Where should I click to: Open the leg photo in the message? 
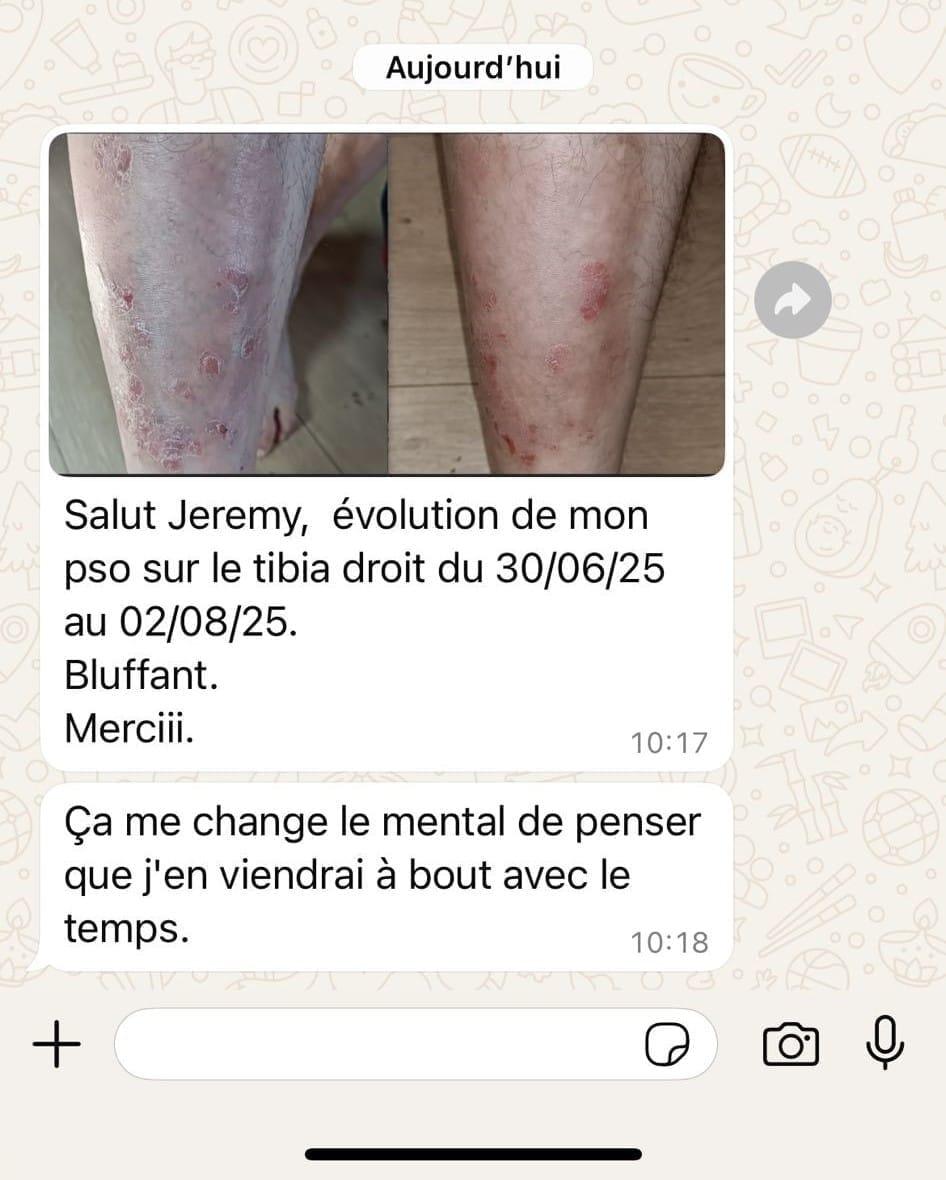click(387, 303)
